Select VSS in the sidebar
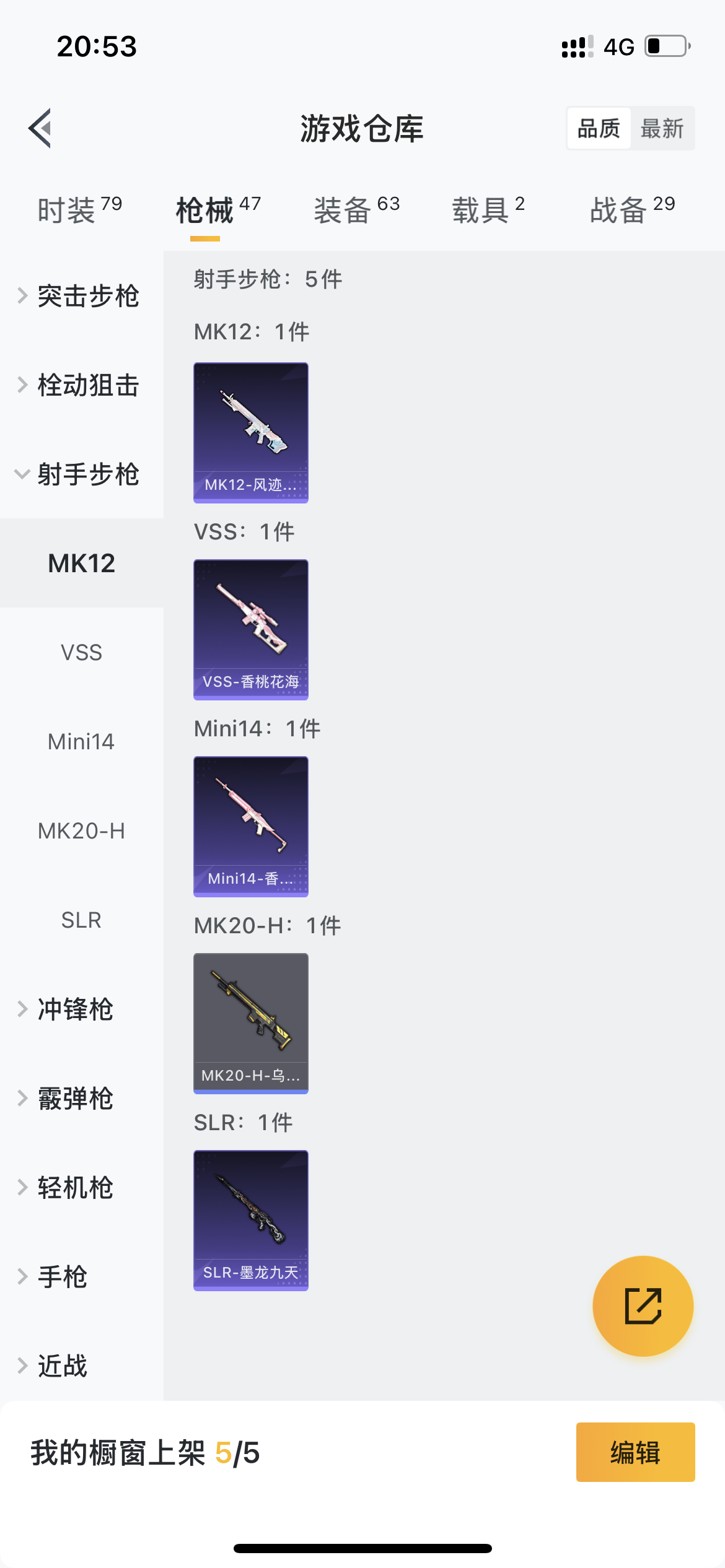Screen dimensions: 725x1568 tap(81, 653)
